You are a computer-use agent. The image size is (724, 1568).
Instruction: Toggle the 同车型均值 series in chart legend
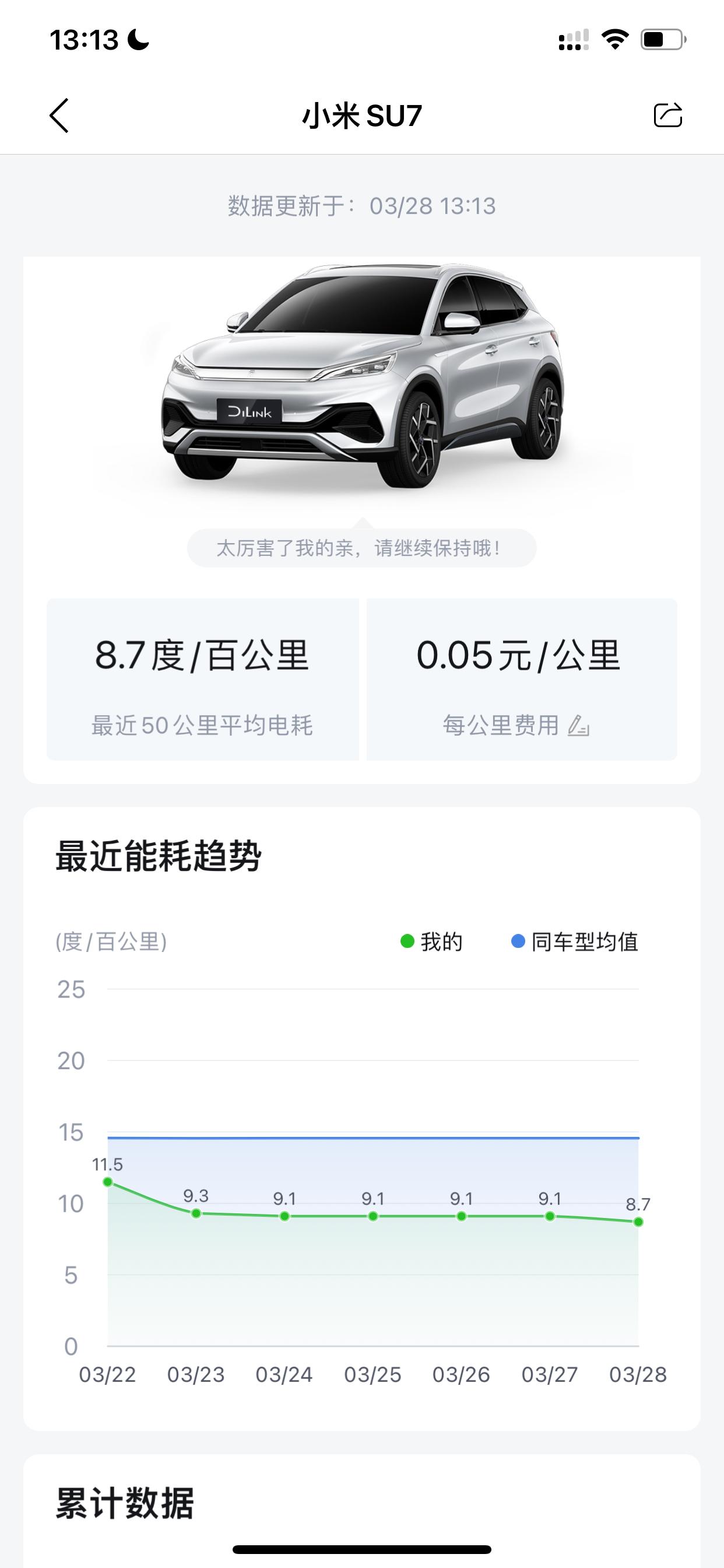pos(575,942)
